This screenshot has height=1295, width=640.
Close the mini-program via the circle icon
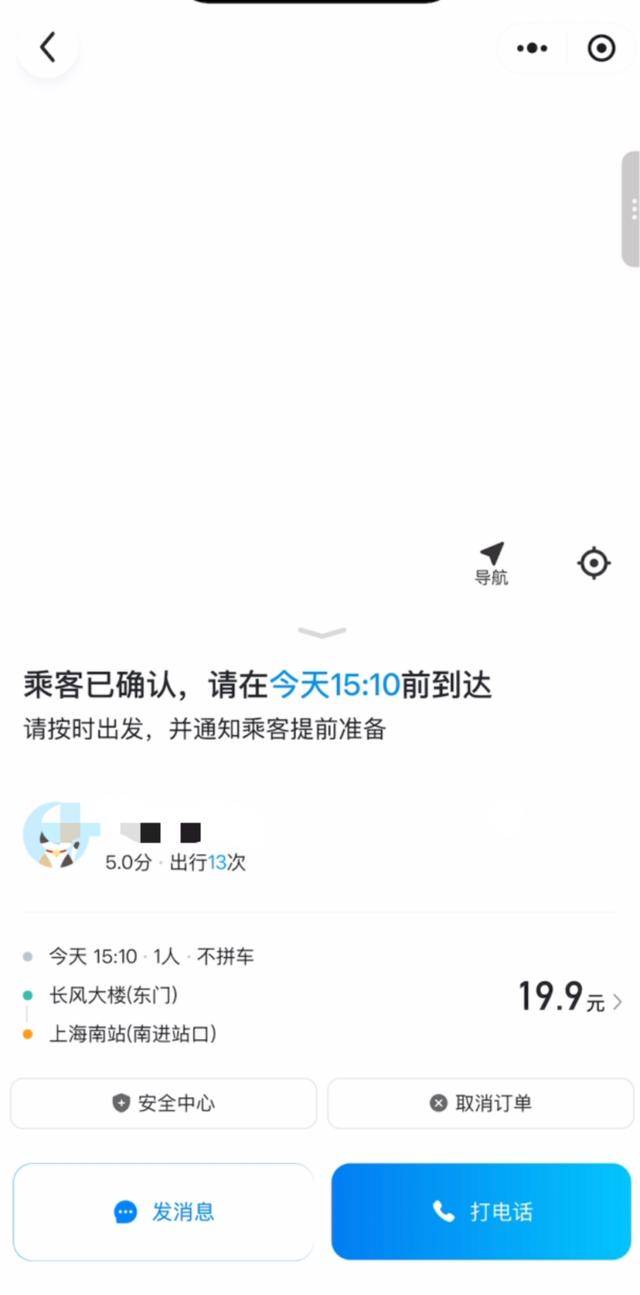601,48
